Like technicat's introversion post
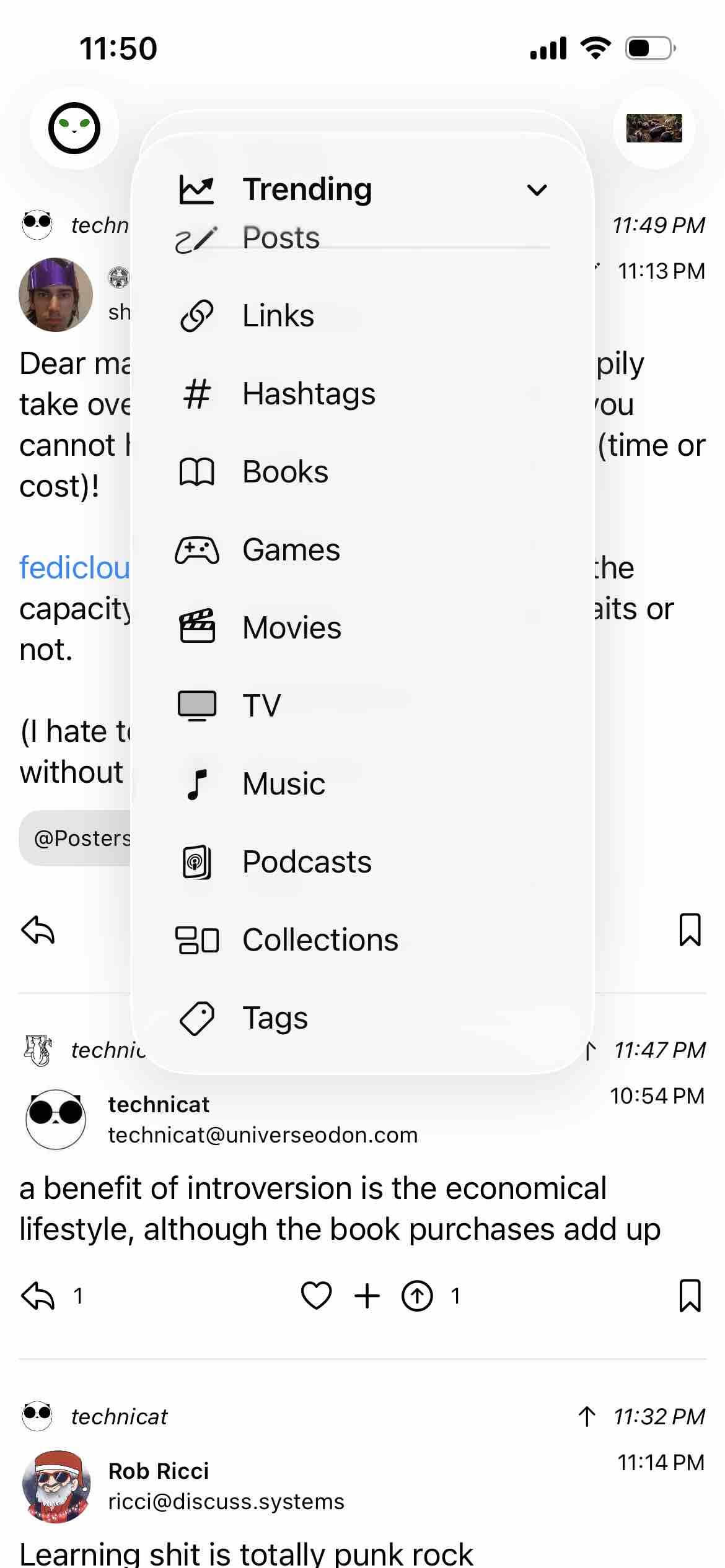The image size is (725, 1568). coord(316,1296)
